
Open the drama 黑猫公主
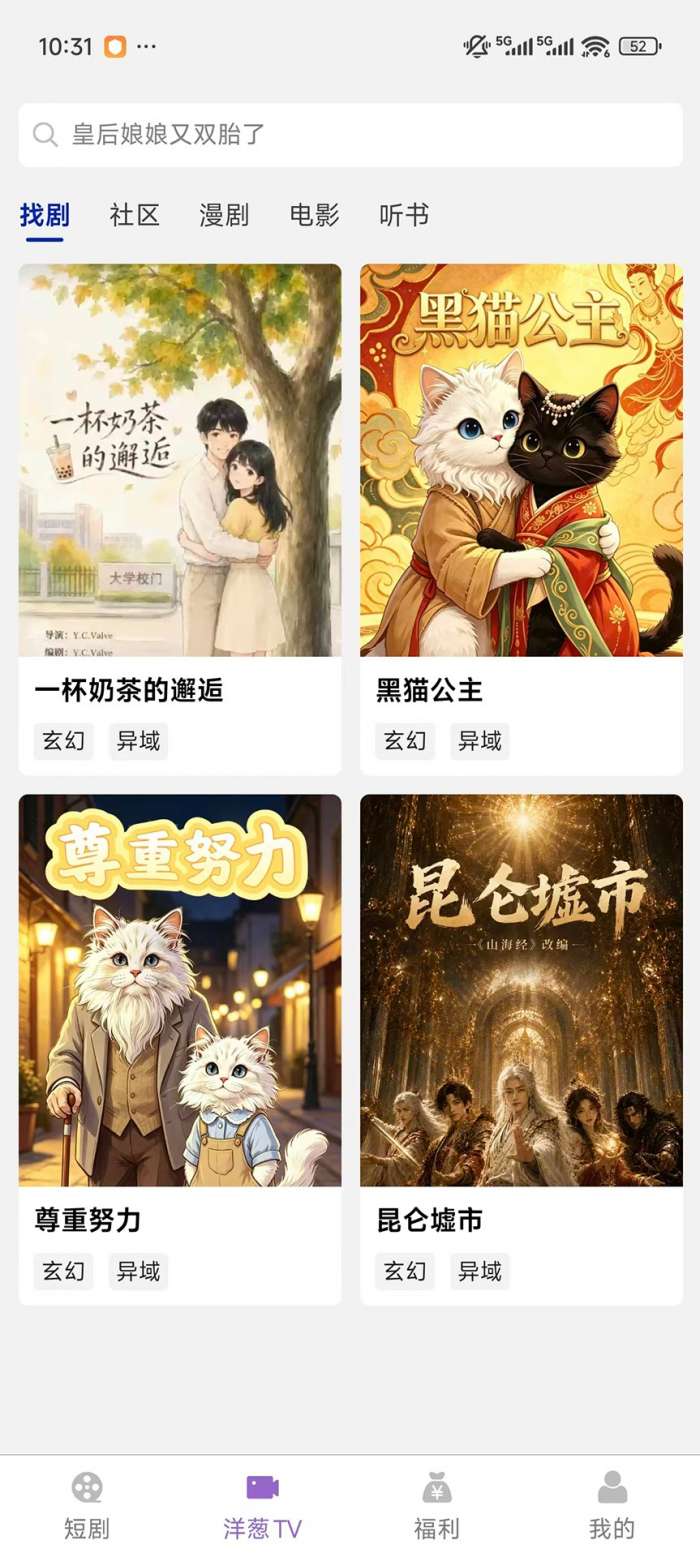click(521, 519)
